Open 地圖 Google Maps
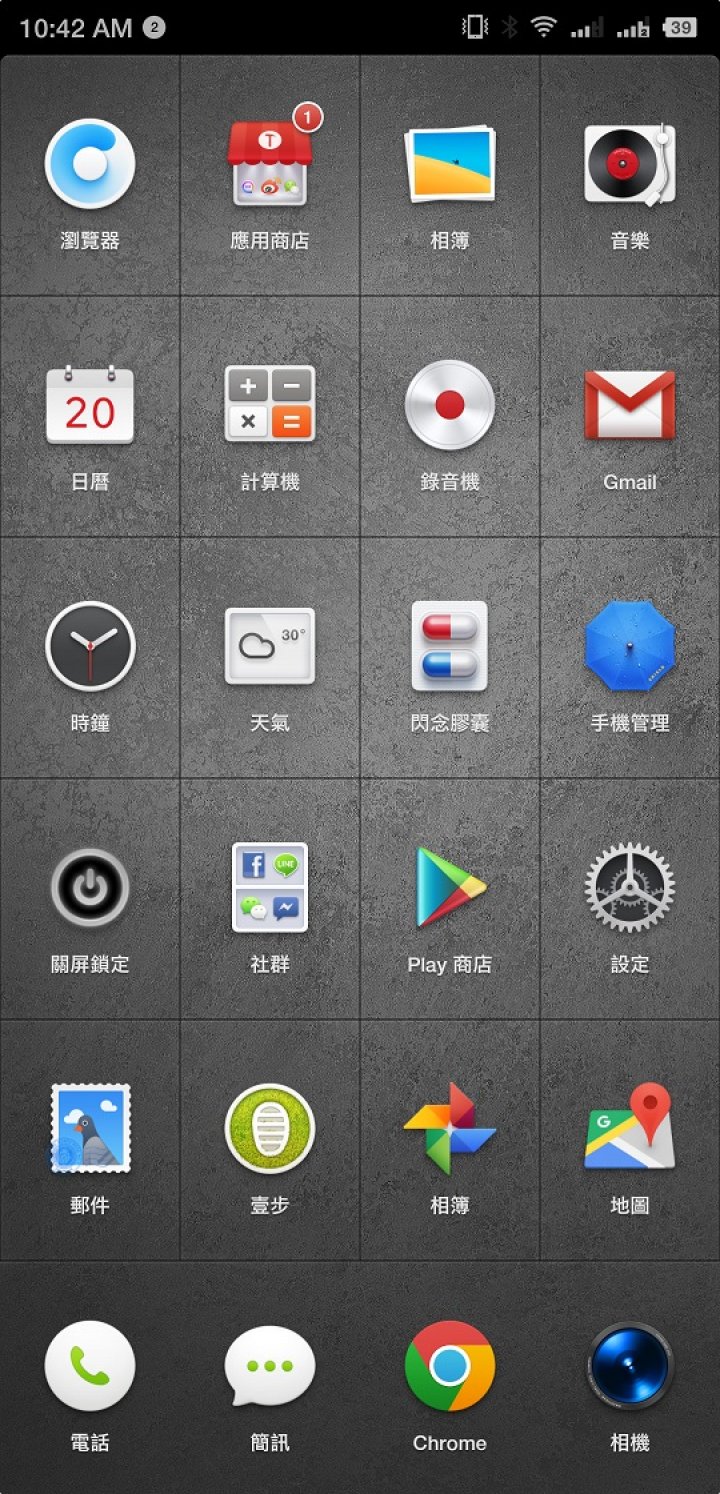 pos(630,1128)
